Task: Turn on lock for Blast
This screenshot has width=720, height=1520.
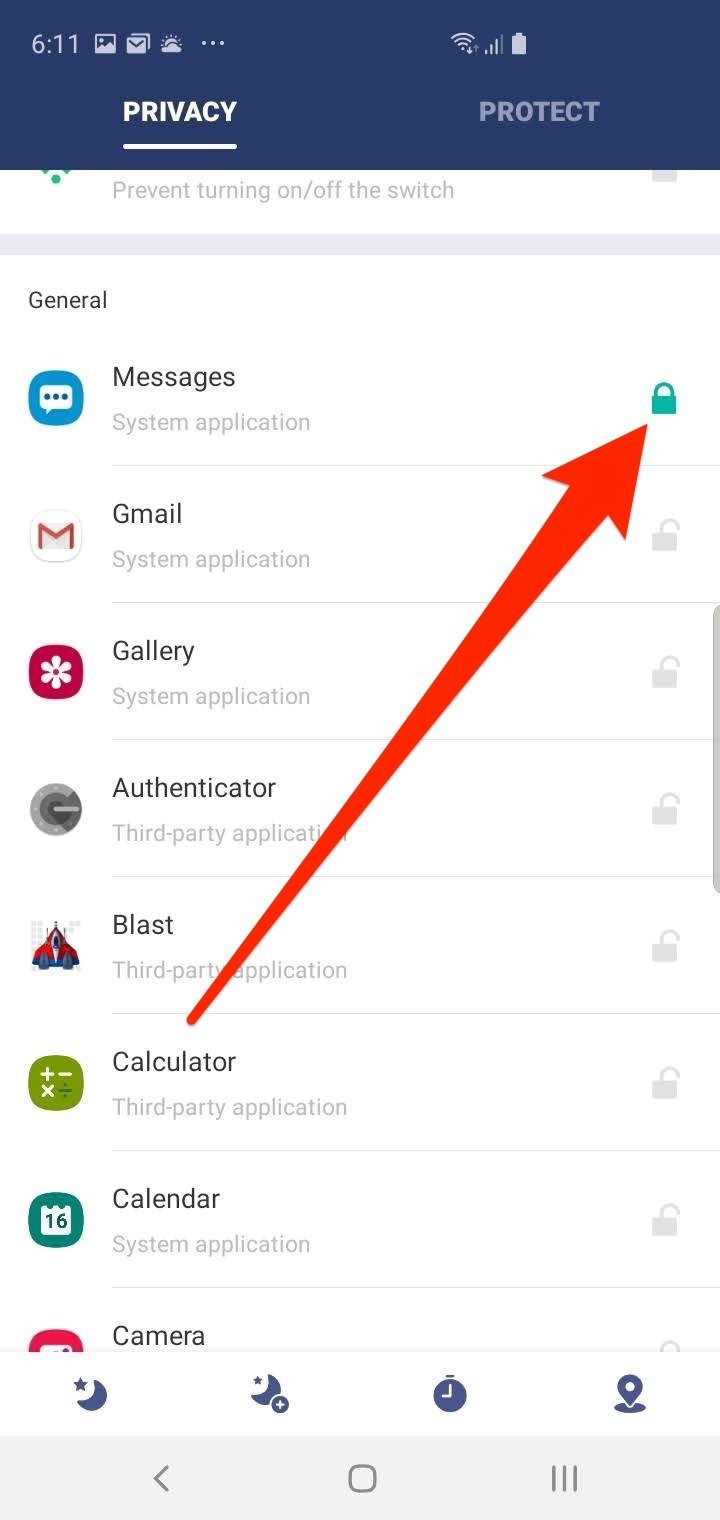Action: (665, 947)
